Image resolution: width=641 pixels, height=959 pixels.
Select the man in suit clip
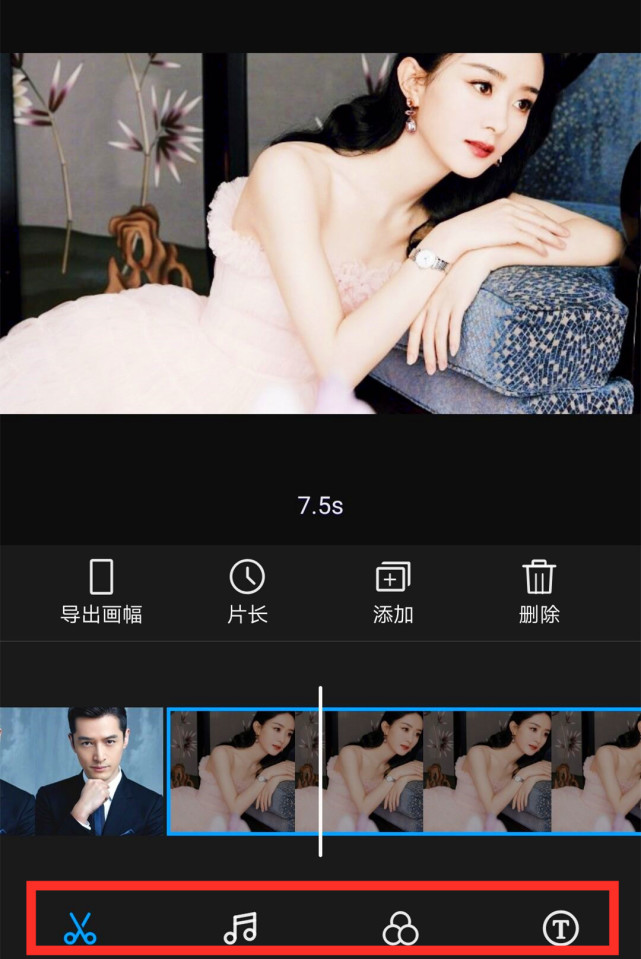pos(82,771)
